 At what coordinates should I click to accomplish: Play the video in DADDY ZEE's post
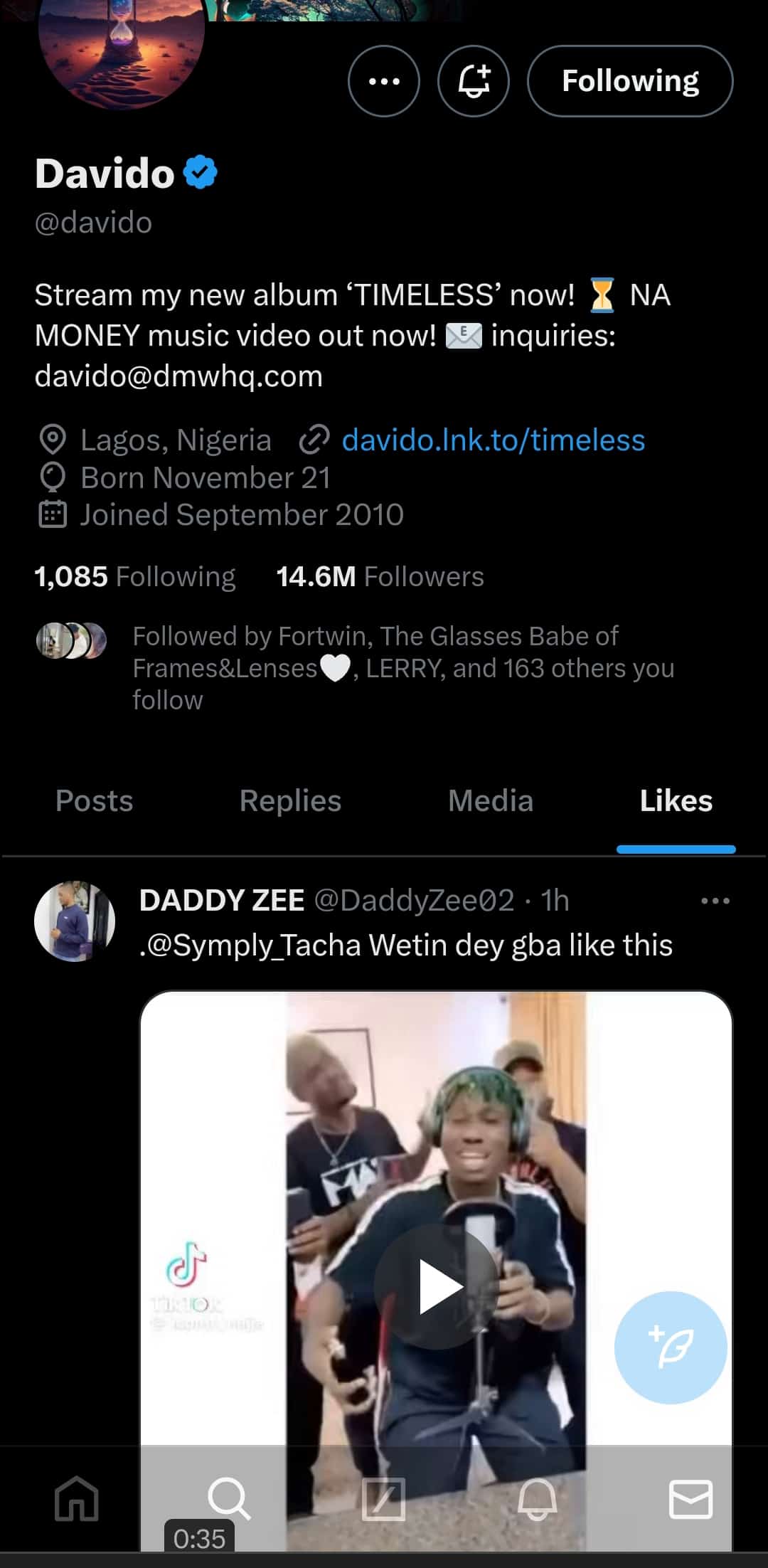(436, 1286)
